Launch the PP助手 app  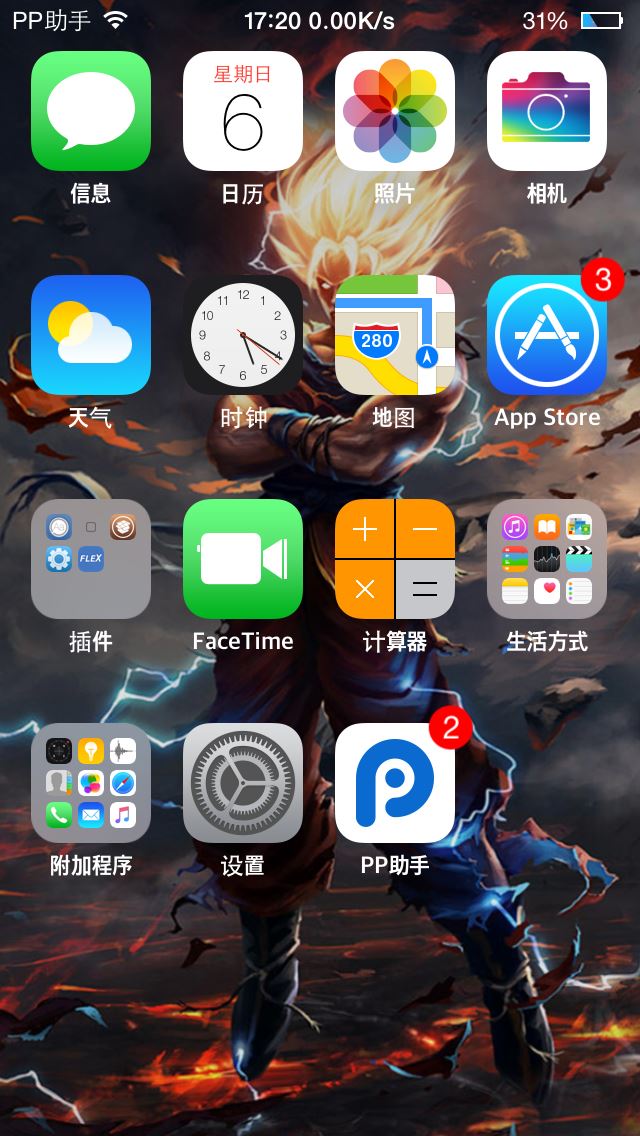[x=395, y=783]
